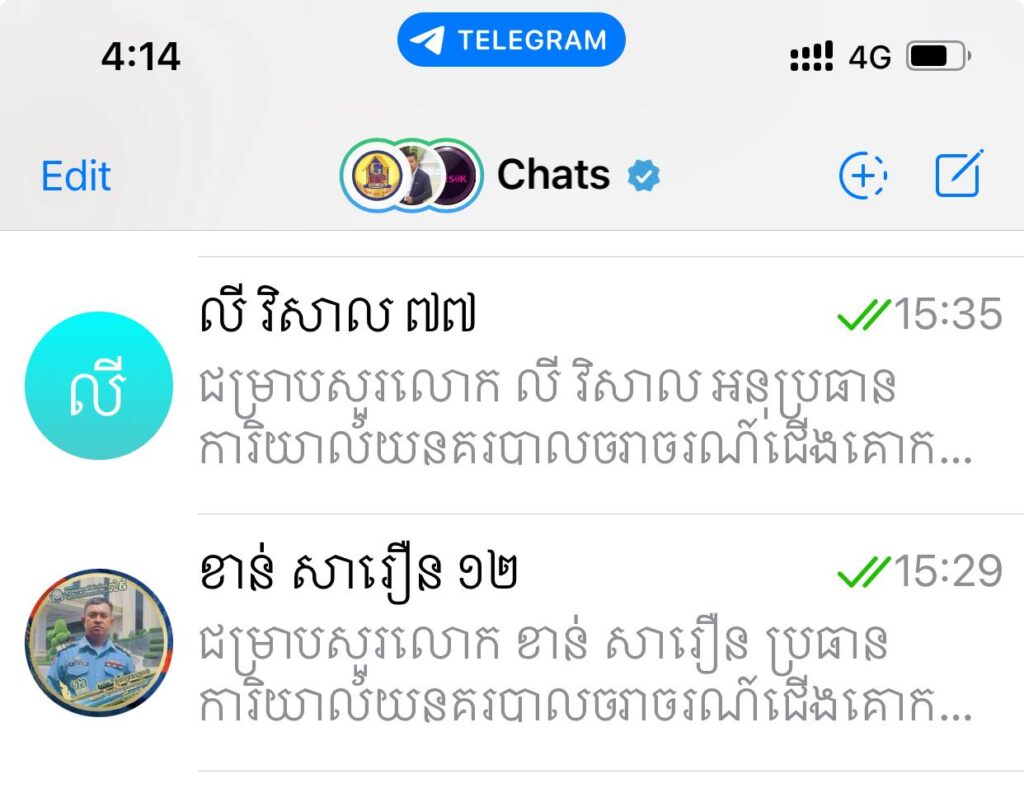Tap the Edit button
Image resolution: width=1024 pixels, height=788 pixels.
tap(76, 177)
